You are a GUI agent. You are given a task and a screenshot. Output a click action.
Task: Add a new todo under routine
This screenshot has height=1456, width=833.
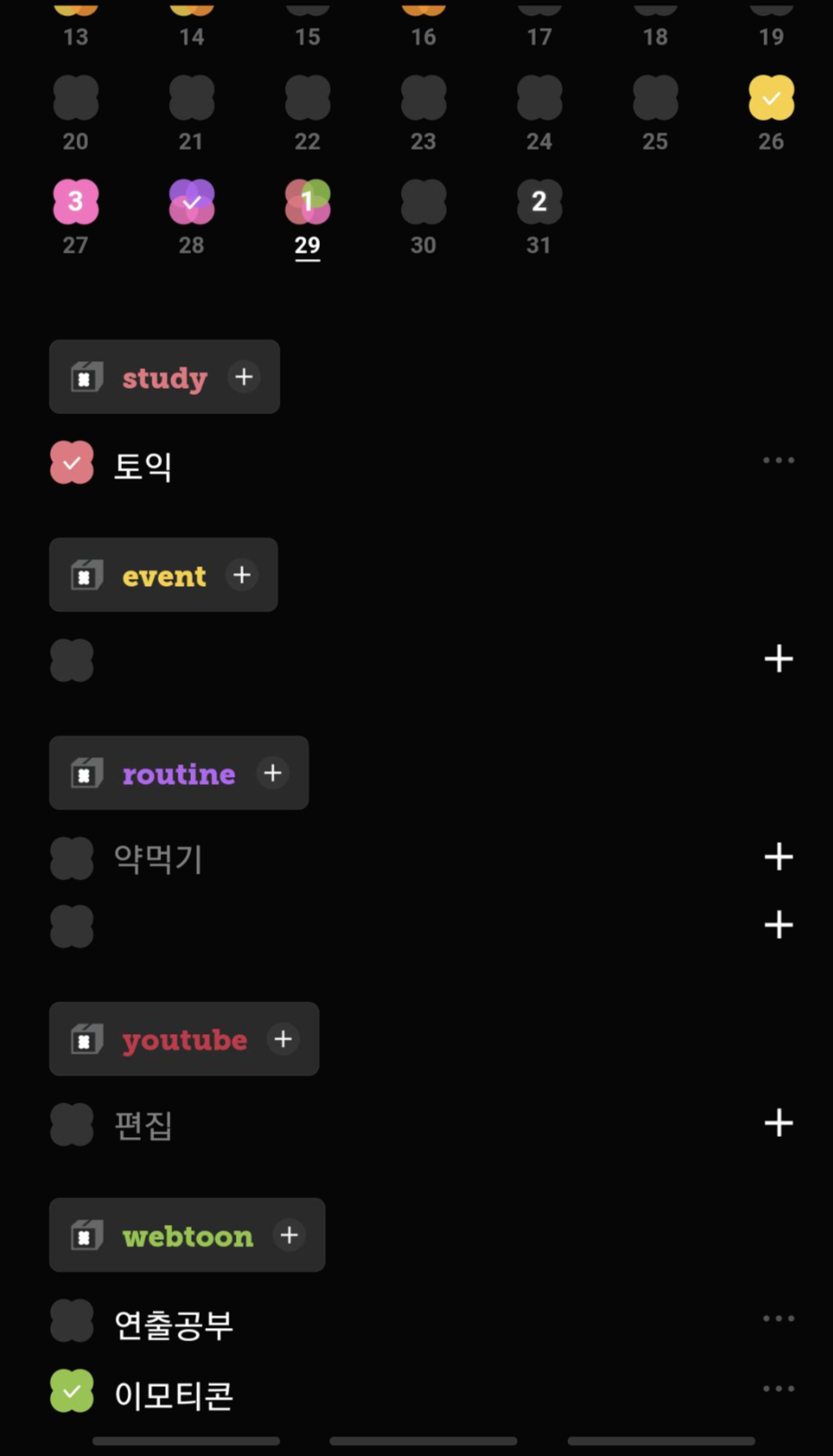(x=272, y=773)
